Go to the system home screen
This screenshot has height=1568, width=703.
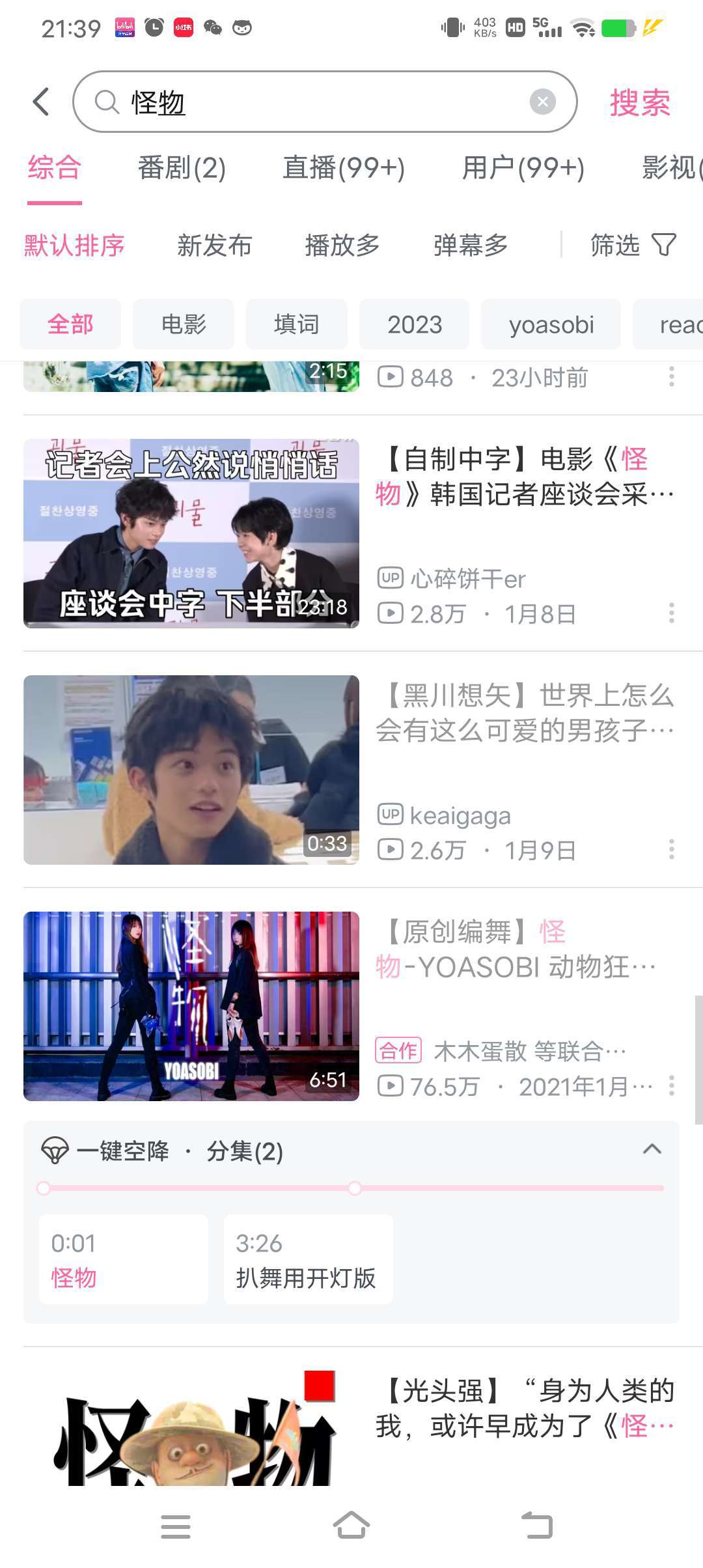[351, 1526]
